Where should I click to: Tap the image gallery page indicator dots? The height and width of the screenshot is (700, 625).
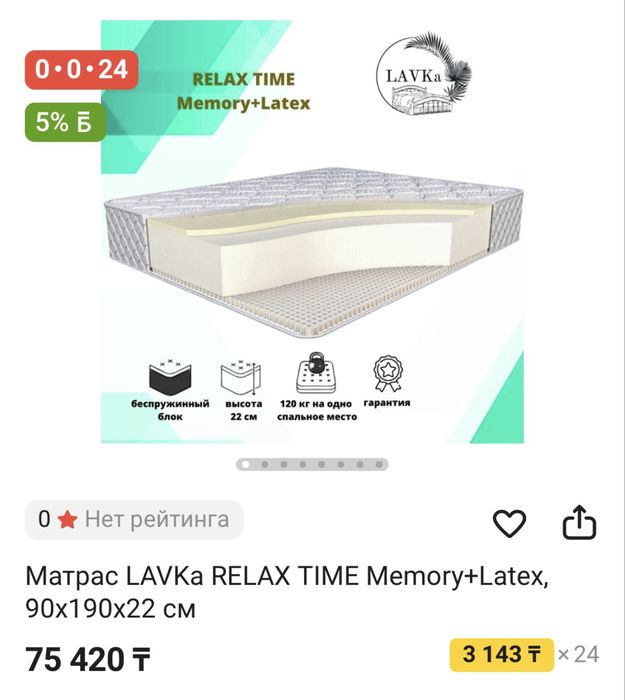[312, 464]
